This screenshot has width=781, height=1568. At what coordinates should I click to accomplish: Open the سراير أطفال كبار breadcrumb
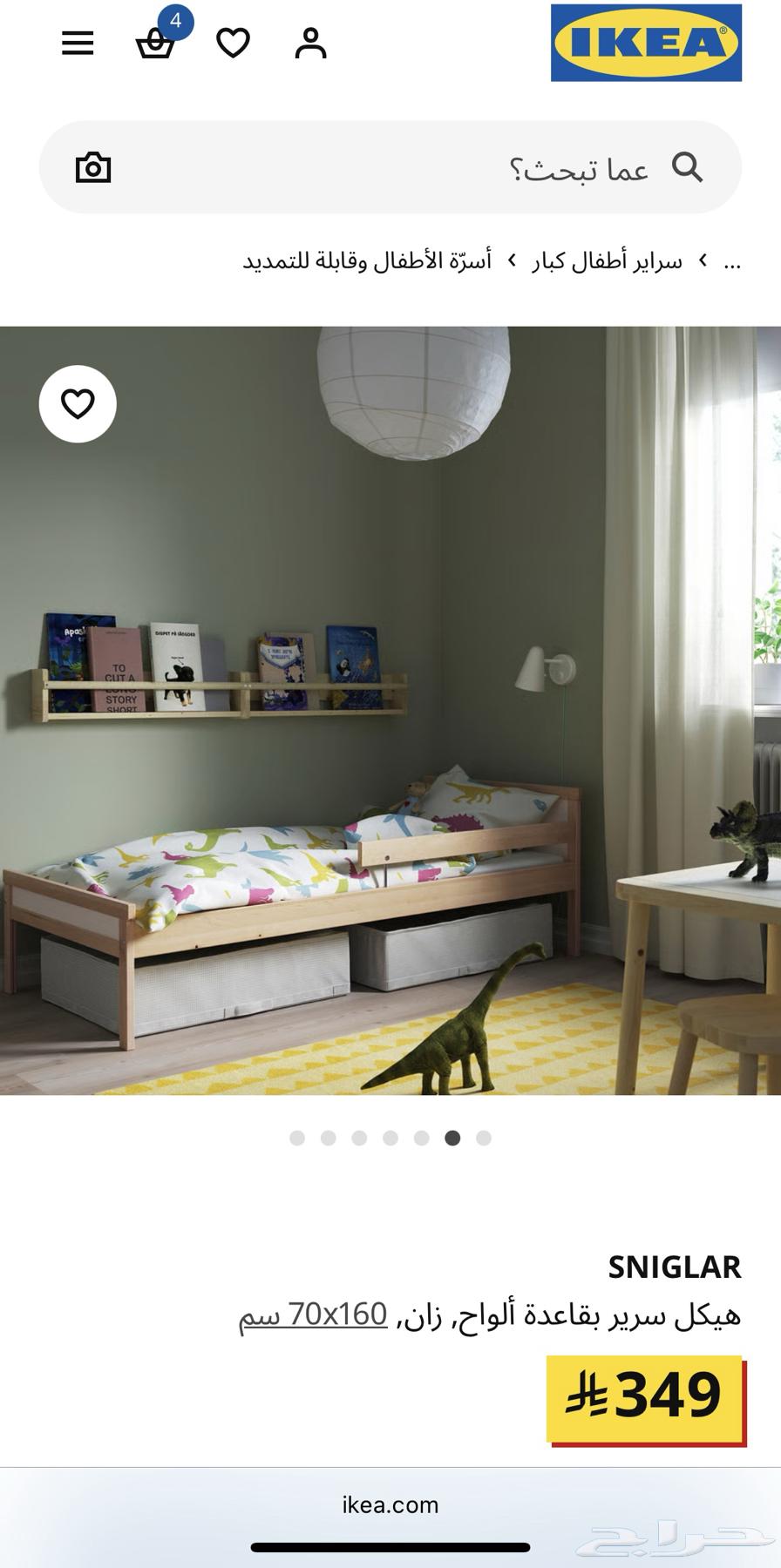tap(608, 261)
